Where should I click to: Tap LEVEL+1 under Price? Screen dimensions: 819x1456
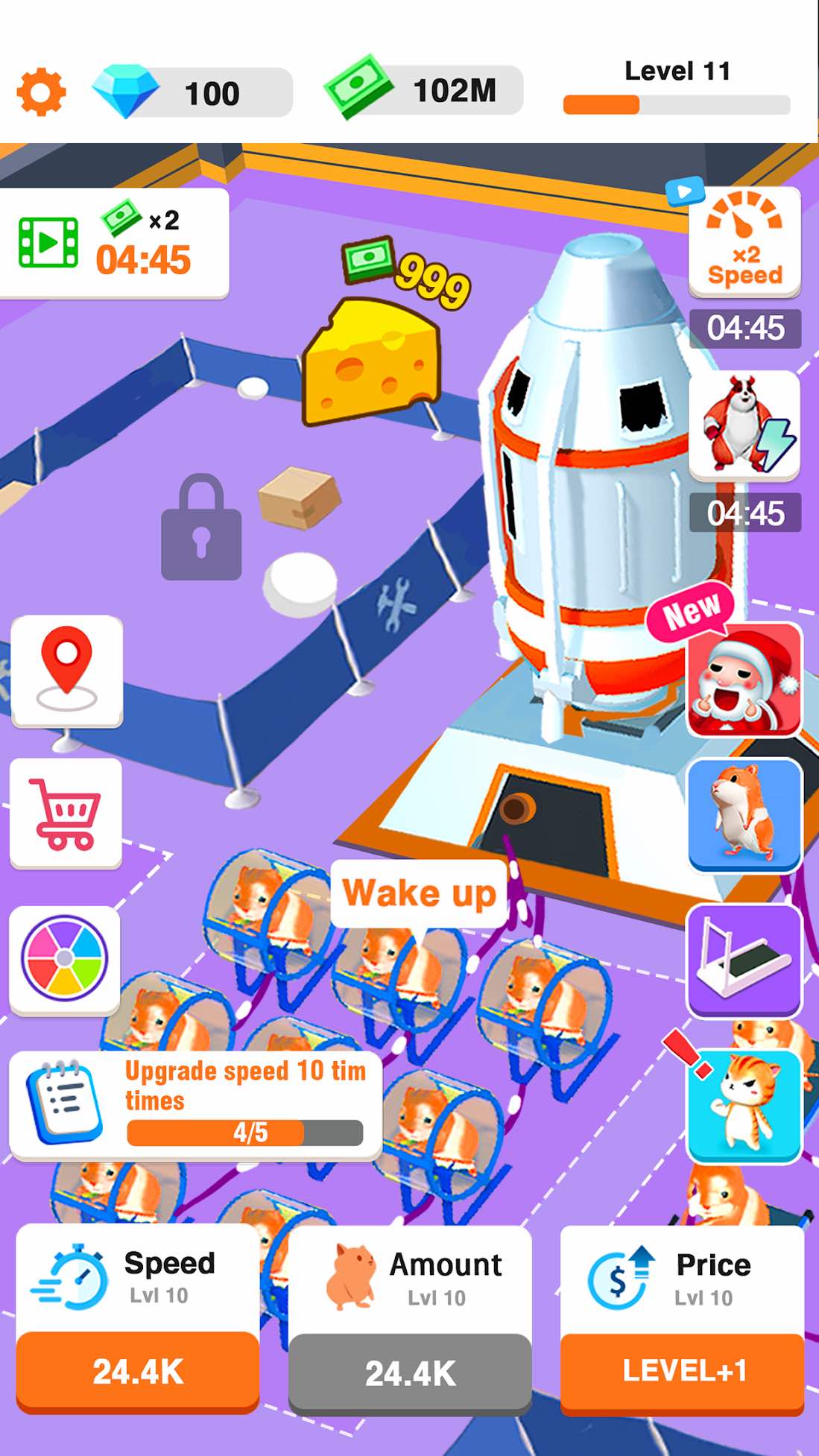[x=682, y=1372]
